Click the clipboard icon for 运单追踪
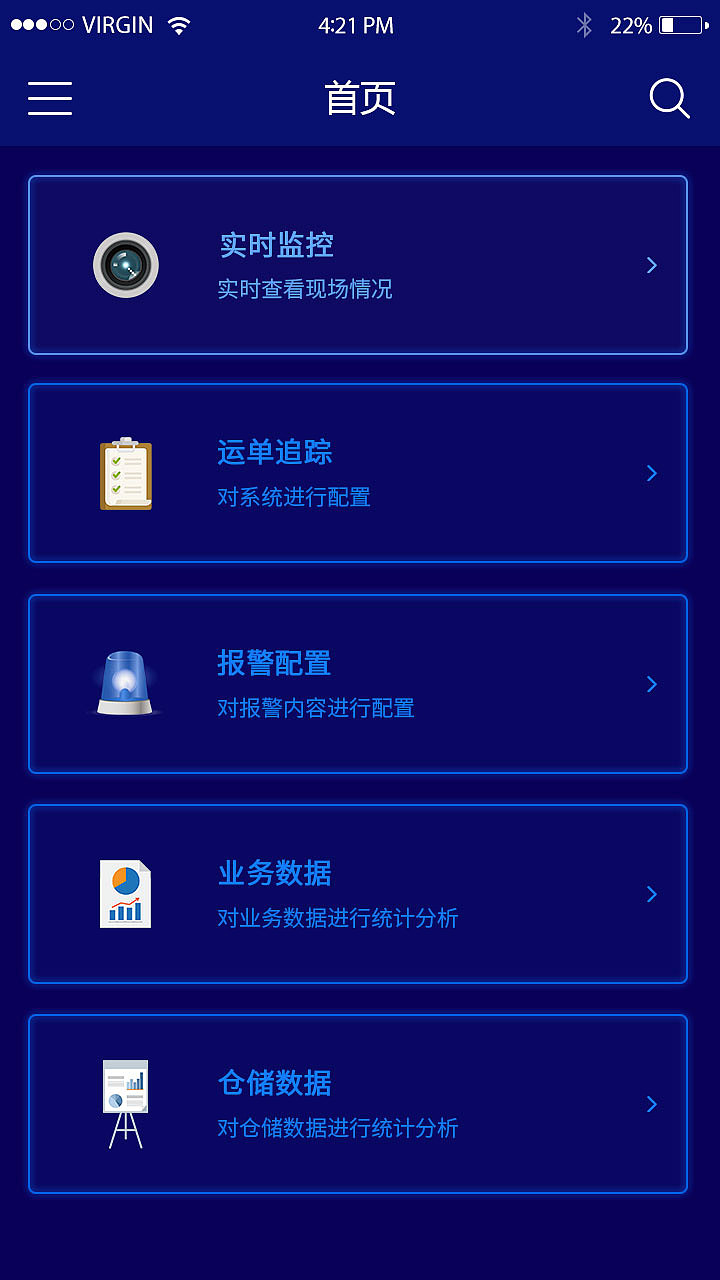The height and width of the screenshot is (1280, 720). [x=124, y=472]
